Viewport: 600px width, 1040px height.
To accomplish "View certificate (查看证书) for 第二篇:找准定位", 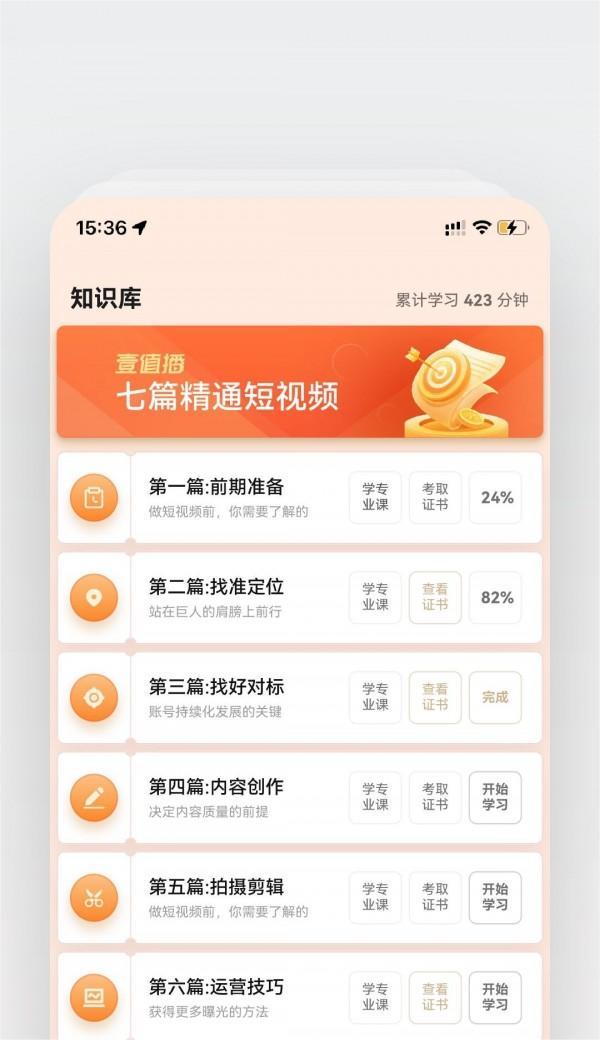I will (435, 597).
